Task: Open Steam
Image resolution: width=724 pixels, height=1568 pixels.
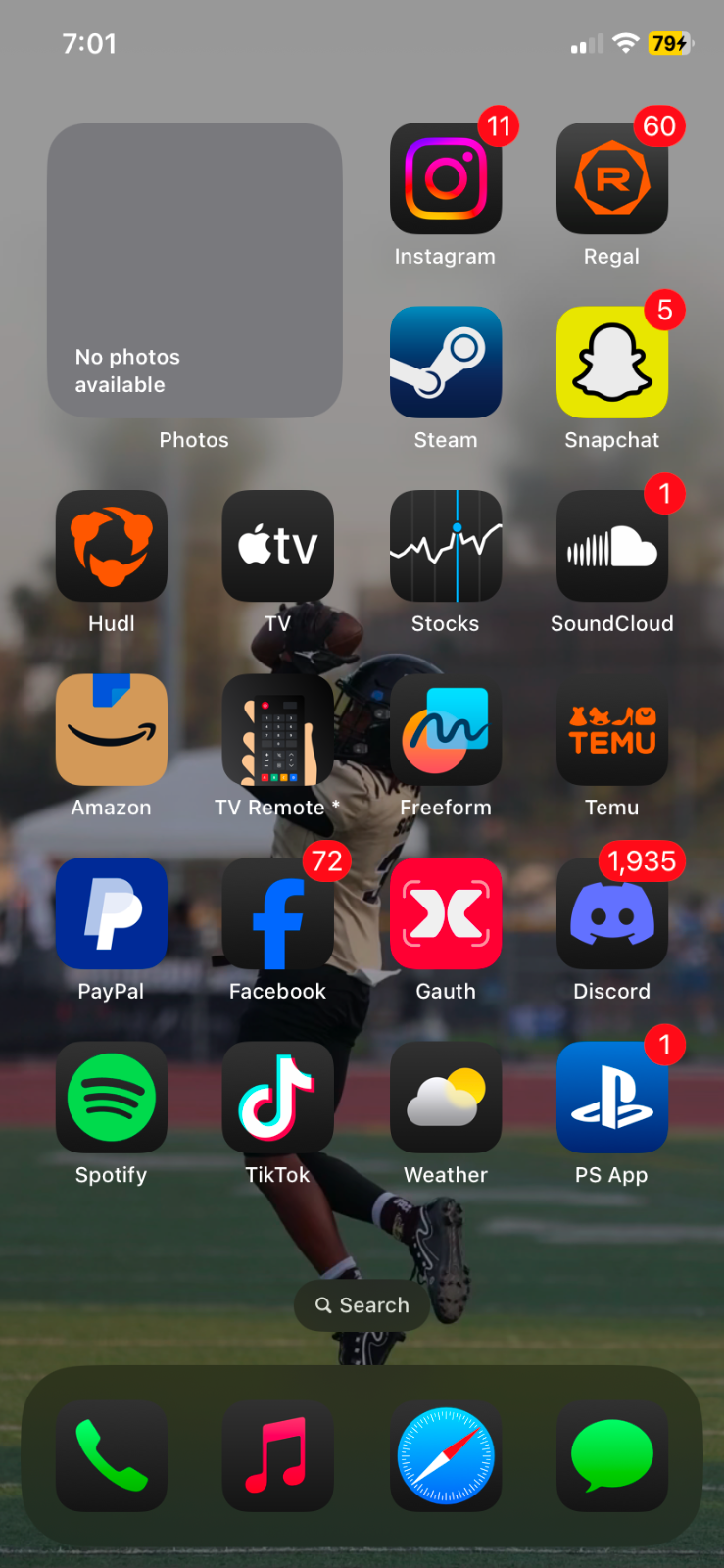Action: (446, 363)
